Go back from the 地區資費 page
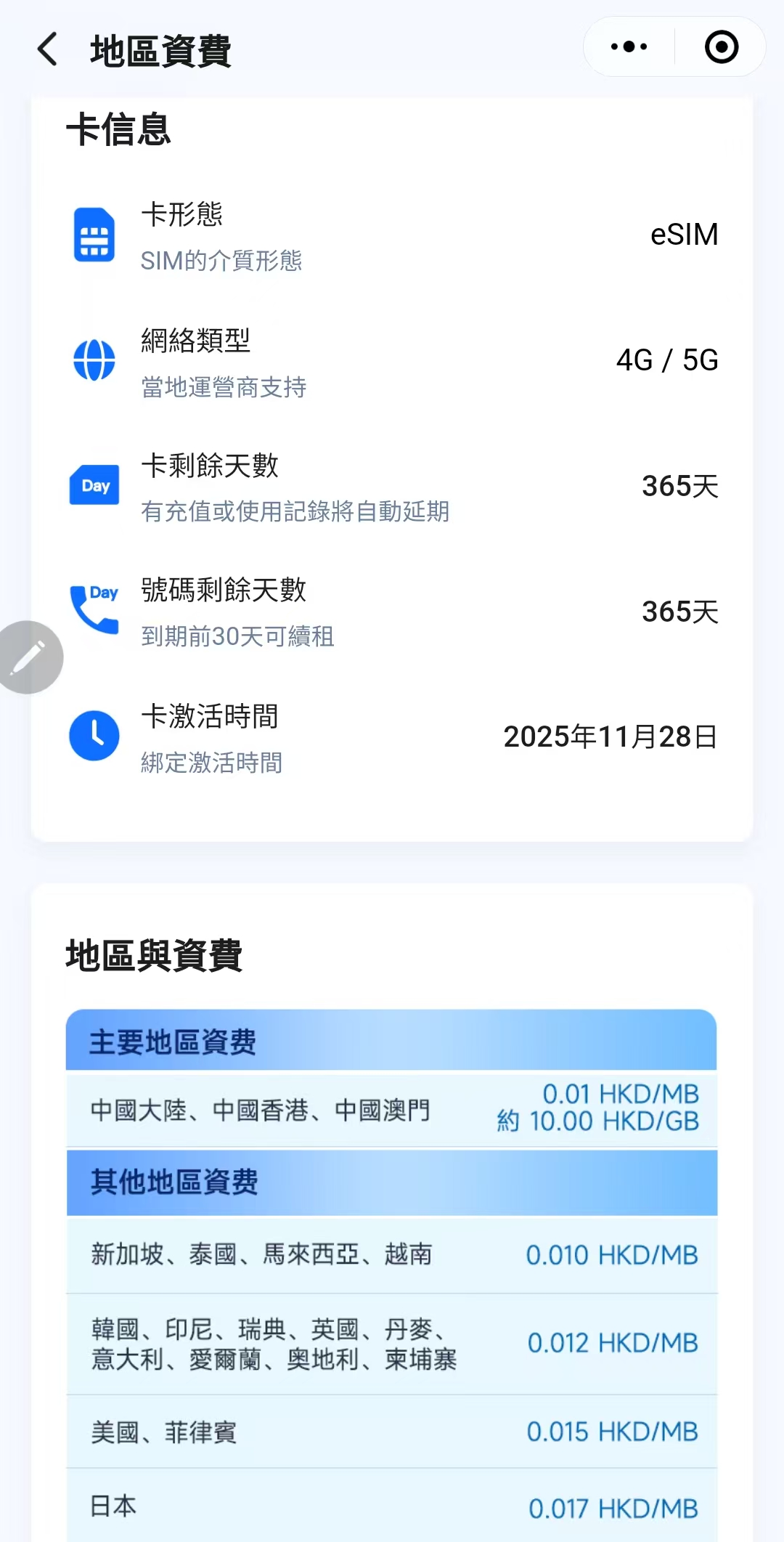 pos(48,49)
